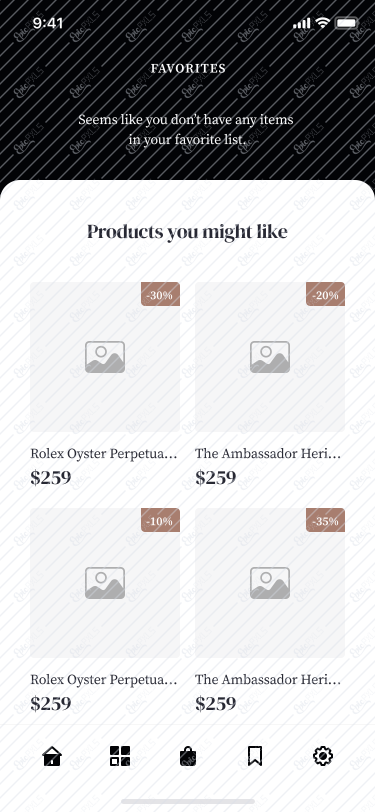Go to the home tab
375x812 pixels.
[x=52, y=756]
